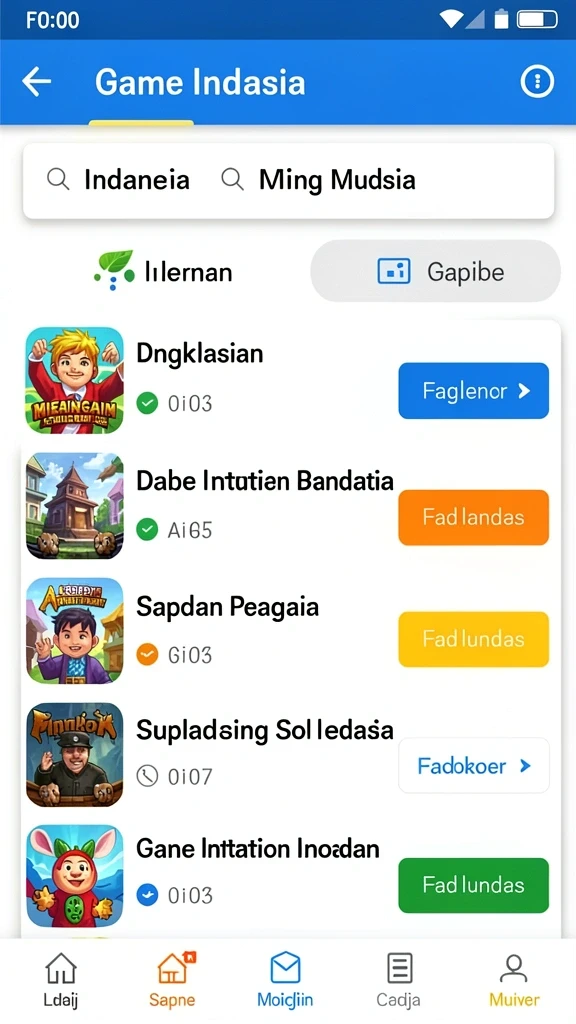Screen dimensions: 576x1024
Task: Open the overflow menu in app bar
Action: coord(537,82)
